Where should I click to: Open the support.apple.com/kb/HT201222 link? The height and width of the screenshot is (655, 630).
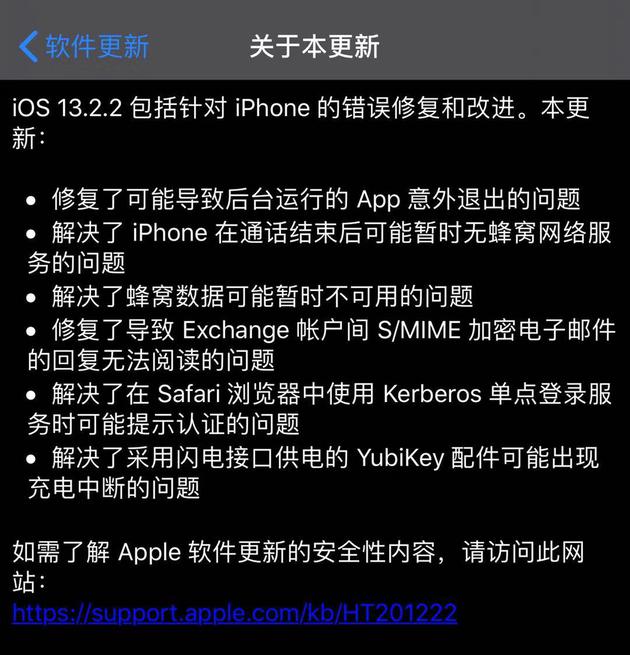(234, 610)
